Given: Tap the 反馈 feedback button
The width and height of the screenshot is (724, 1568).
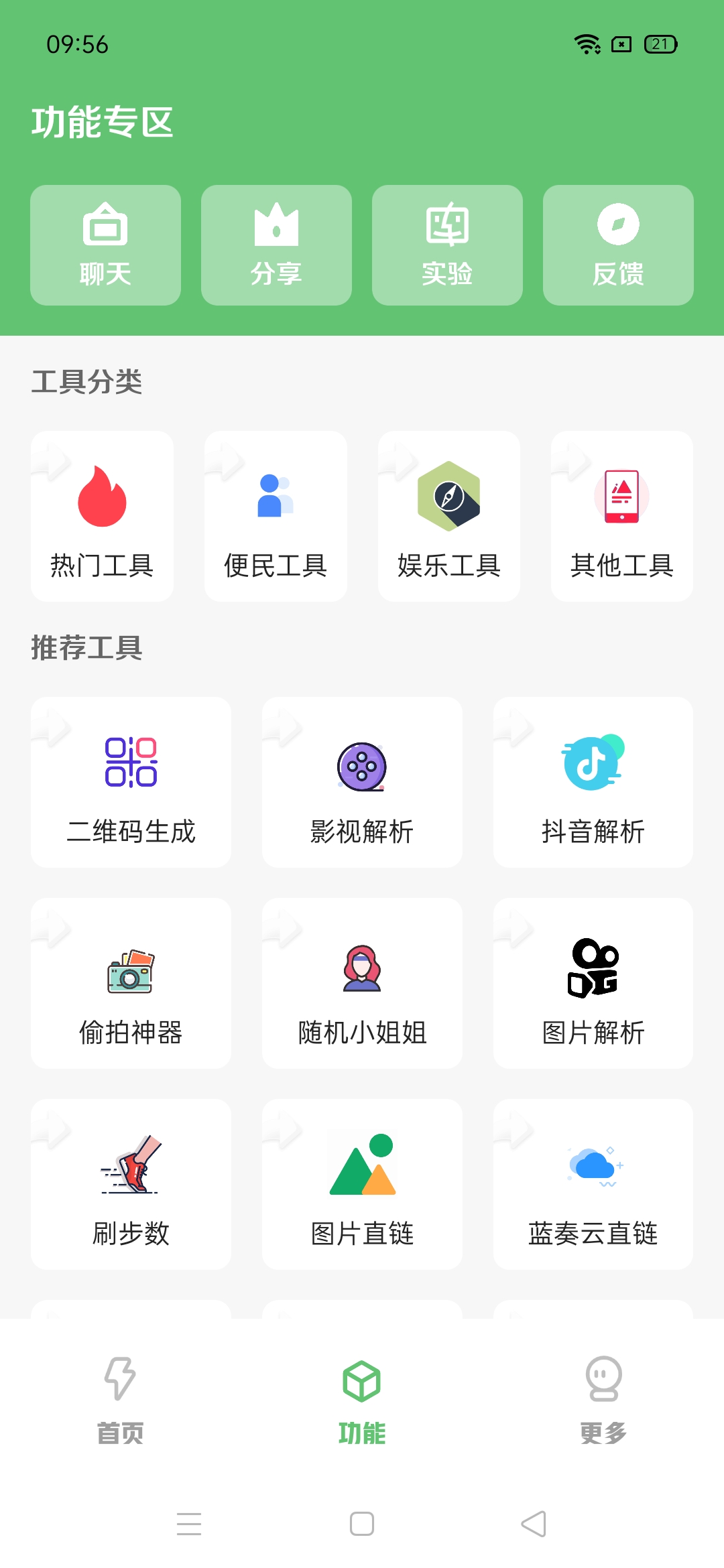Looking at the screenshot, I should 619,245.
